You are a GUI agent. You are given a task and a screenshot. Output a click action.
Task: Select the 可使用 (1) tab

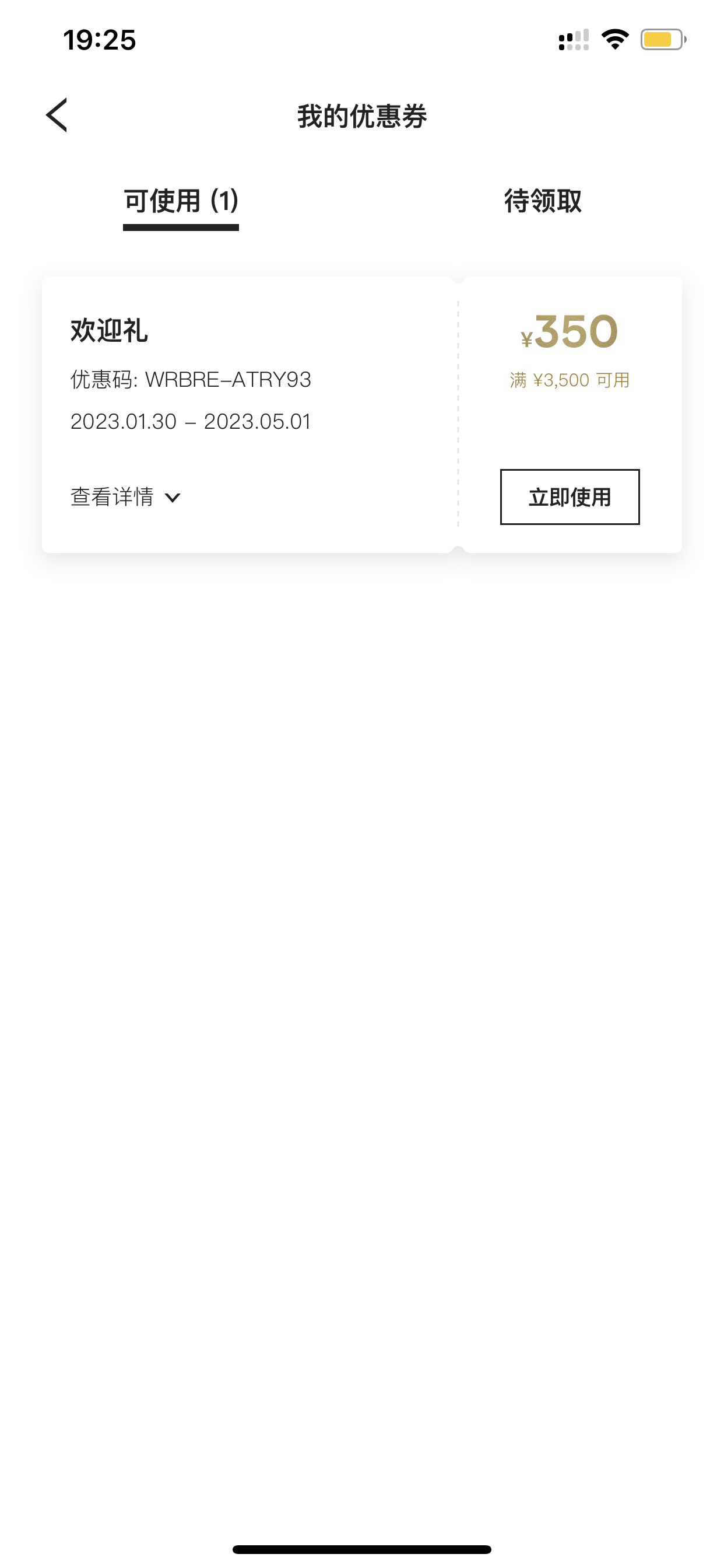[181, 201]
